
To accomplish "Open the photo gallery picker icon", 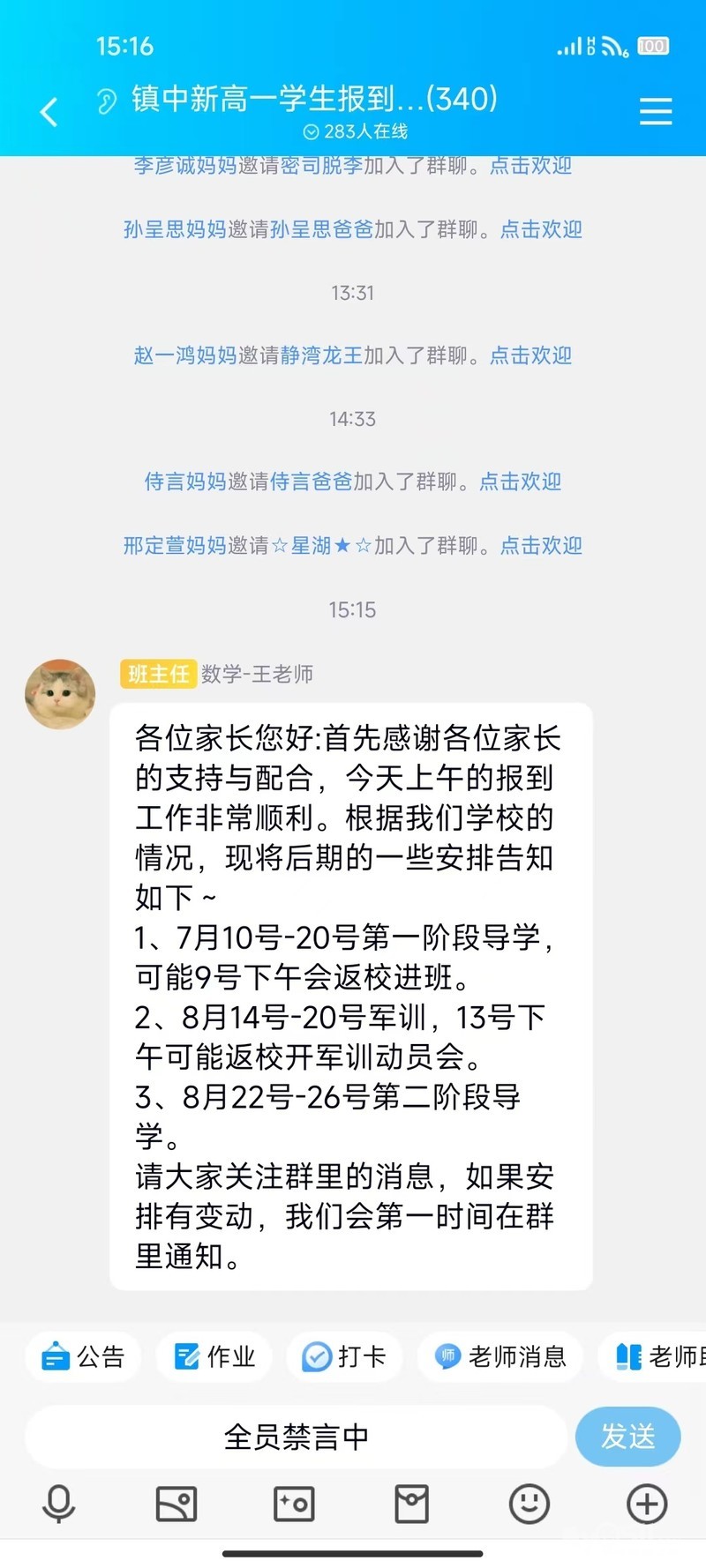I will (176, 1504).
